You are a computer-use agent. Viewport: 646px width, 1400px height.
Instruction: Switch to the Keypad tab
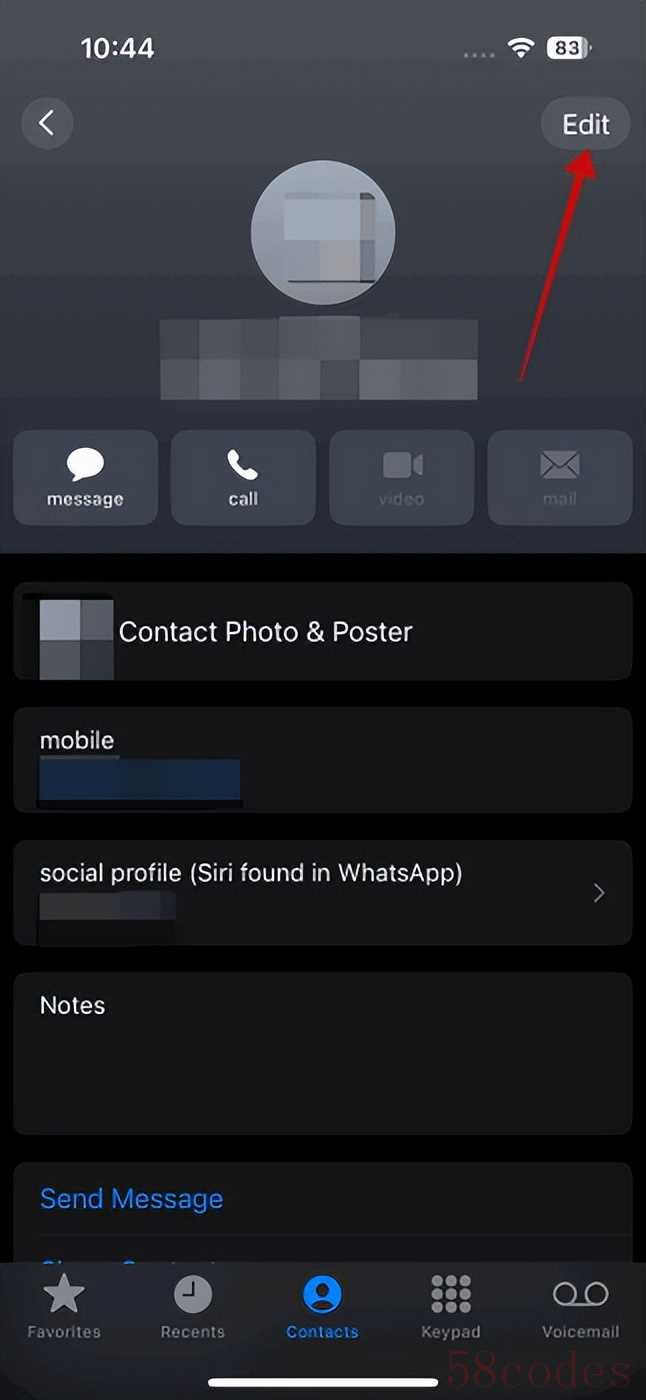(451, 1307)
